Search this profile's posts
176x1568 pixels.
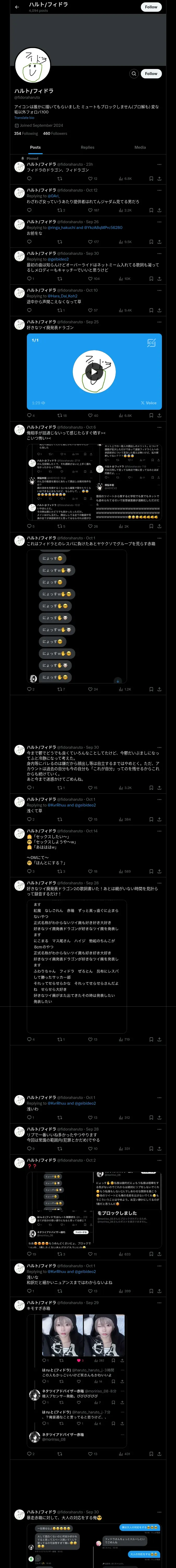pyautogui.click(x=133, y=73)
